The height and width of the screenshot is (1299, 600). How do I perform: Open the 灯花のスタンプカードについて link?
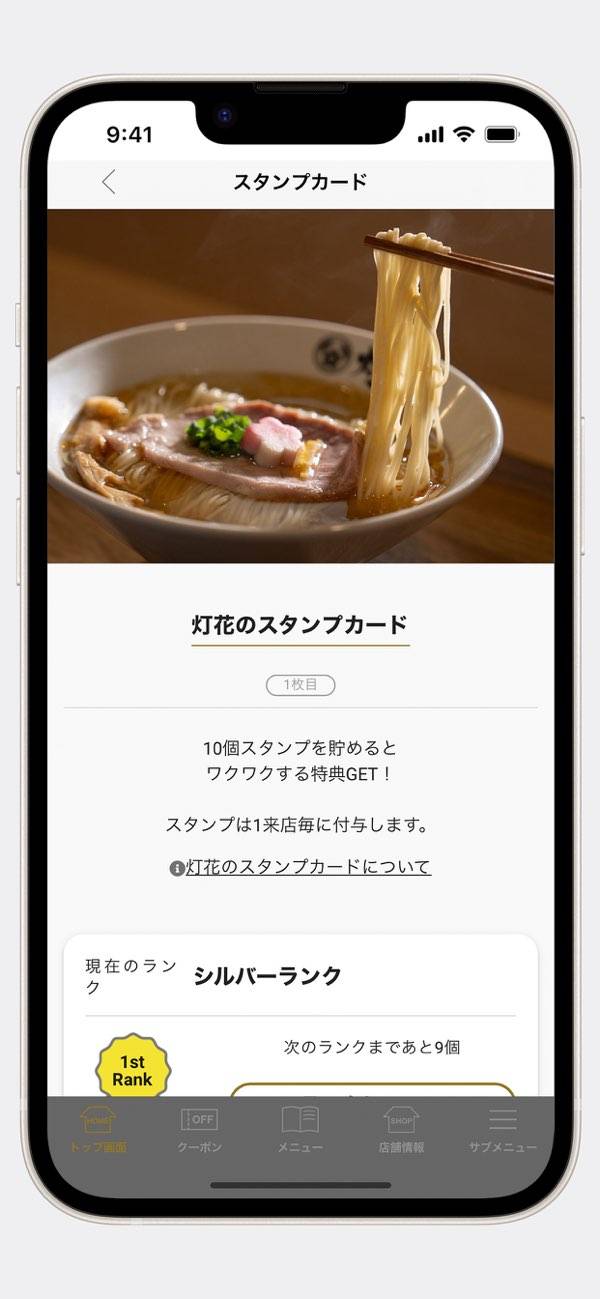307,867
